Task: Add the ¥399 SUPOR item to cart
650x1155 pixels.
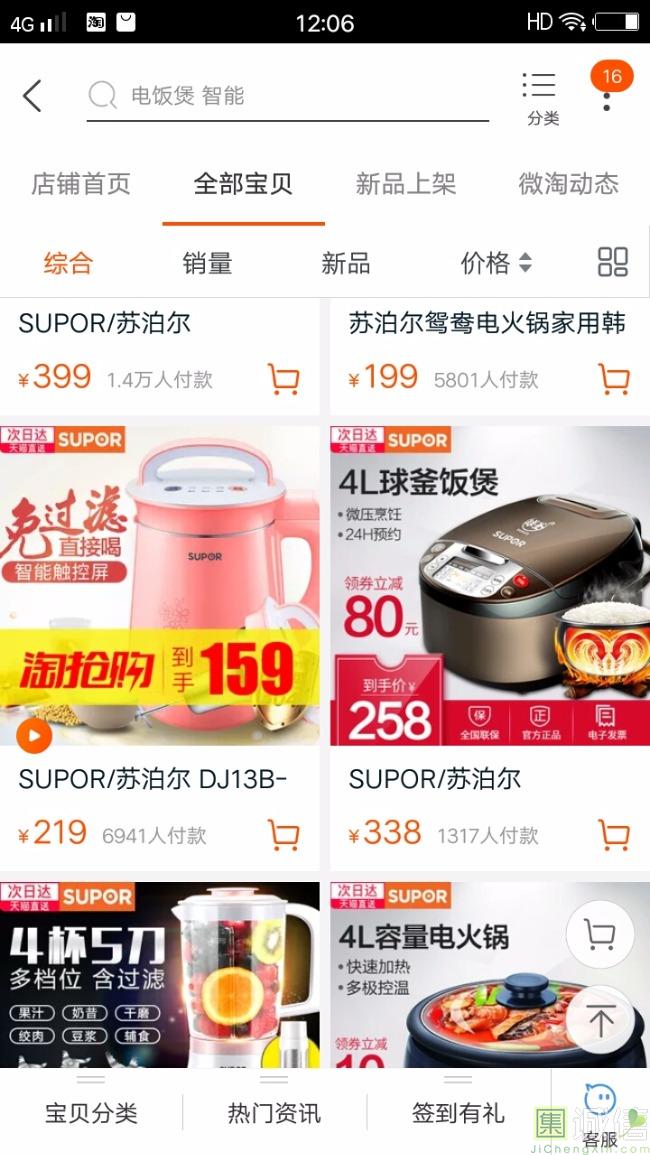Action: click(x=284, y=379)
